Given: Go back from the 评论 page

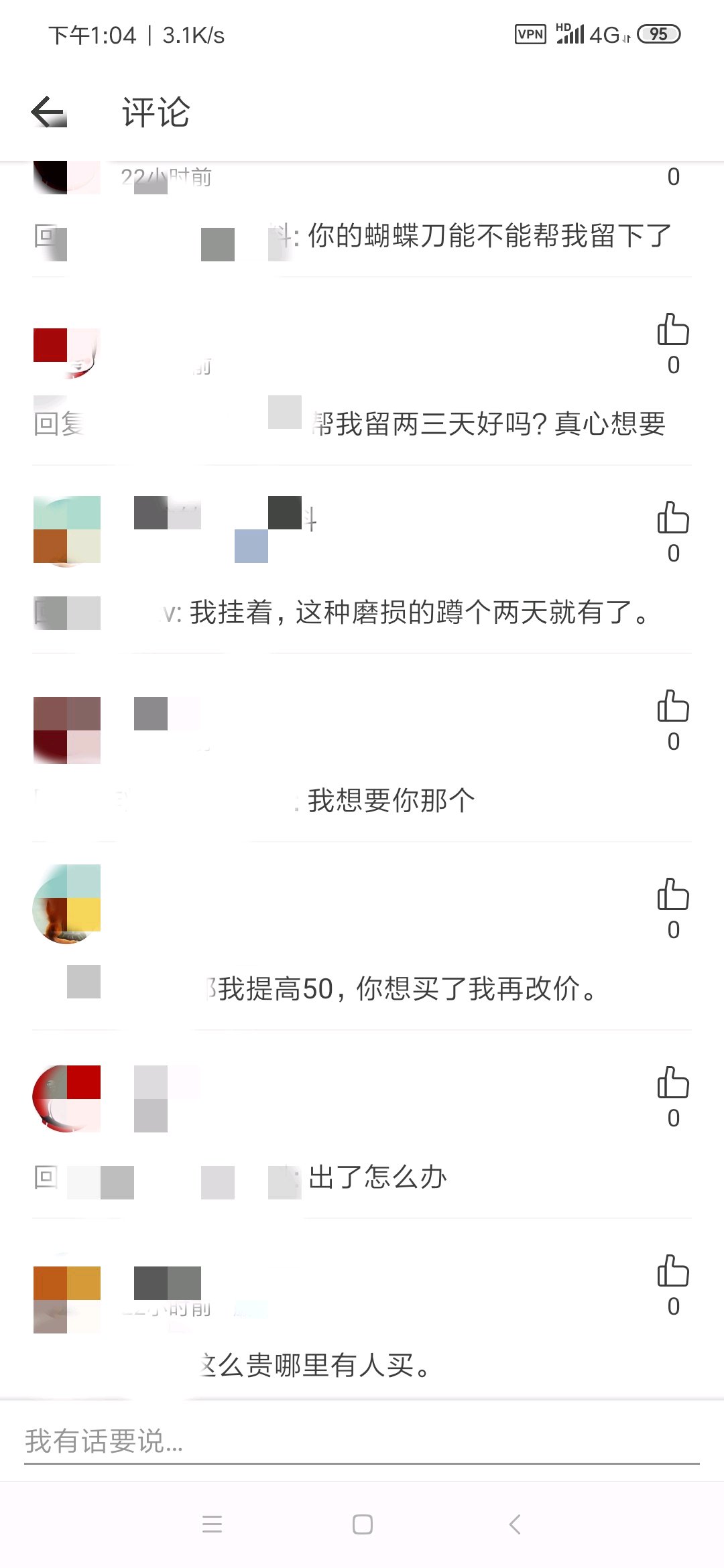Looking at the screenshot, I should 48,112.
